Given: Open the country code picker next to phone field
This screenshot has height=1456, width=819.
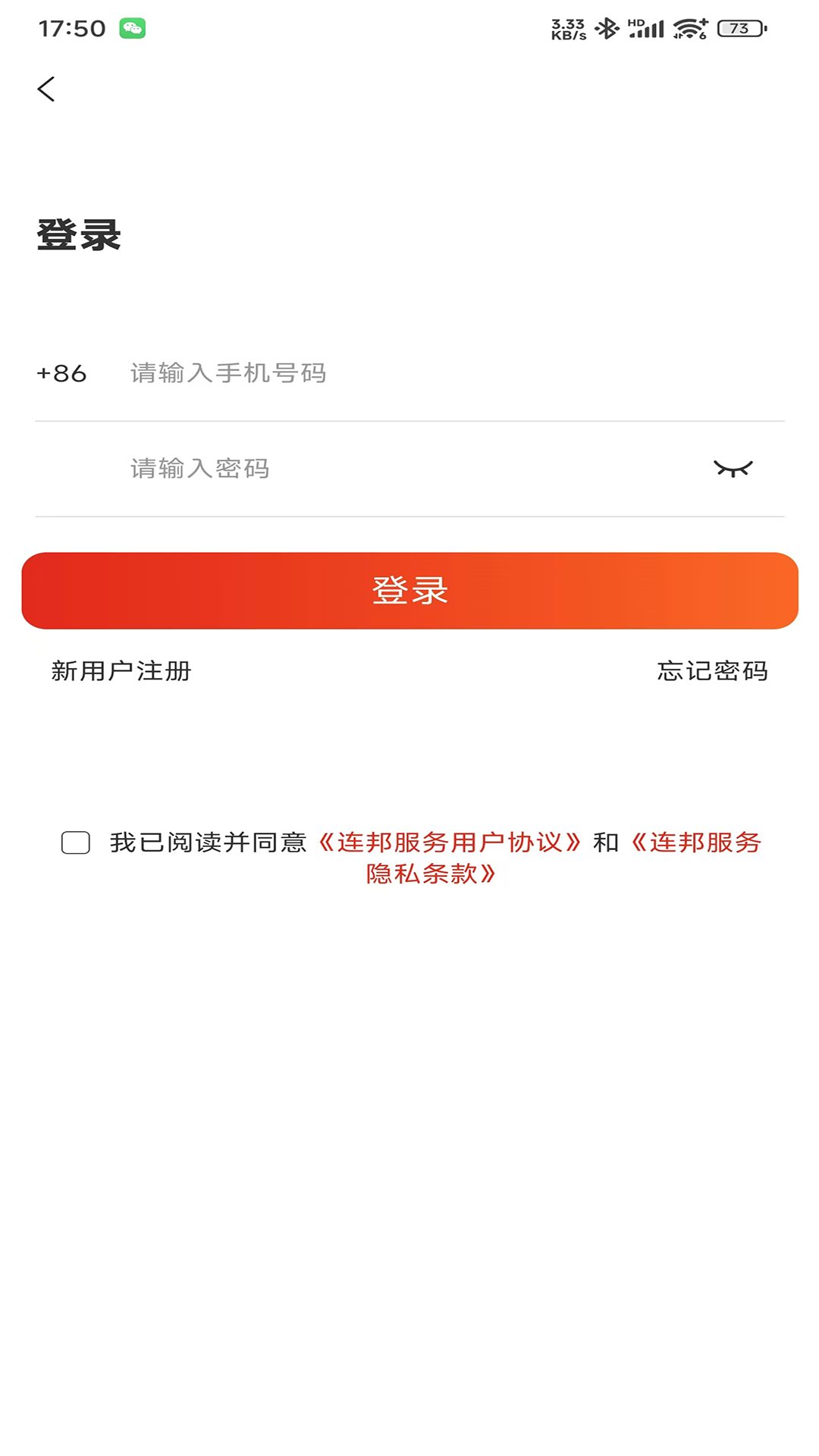Looking at the screenshot, I should click(61, 372).
